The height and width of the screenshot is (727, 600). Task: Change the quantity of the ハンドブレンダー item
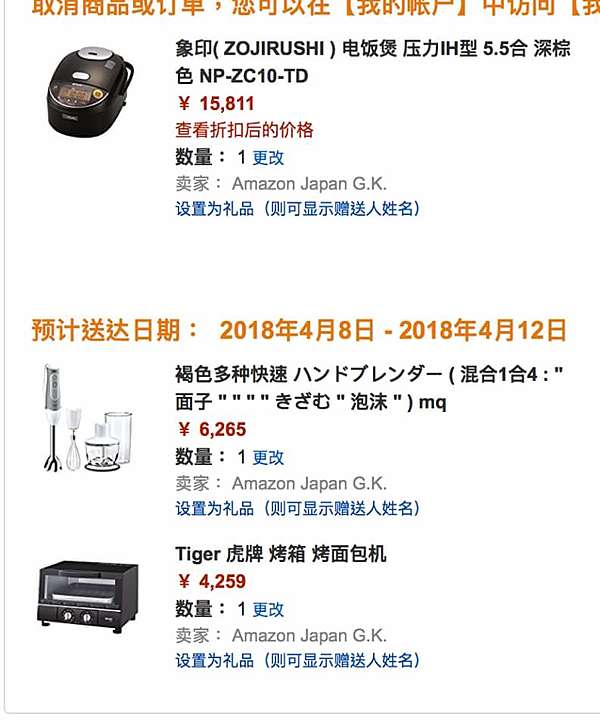pos(268,457)
